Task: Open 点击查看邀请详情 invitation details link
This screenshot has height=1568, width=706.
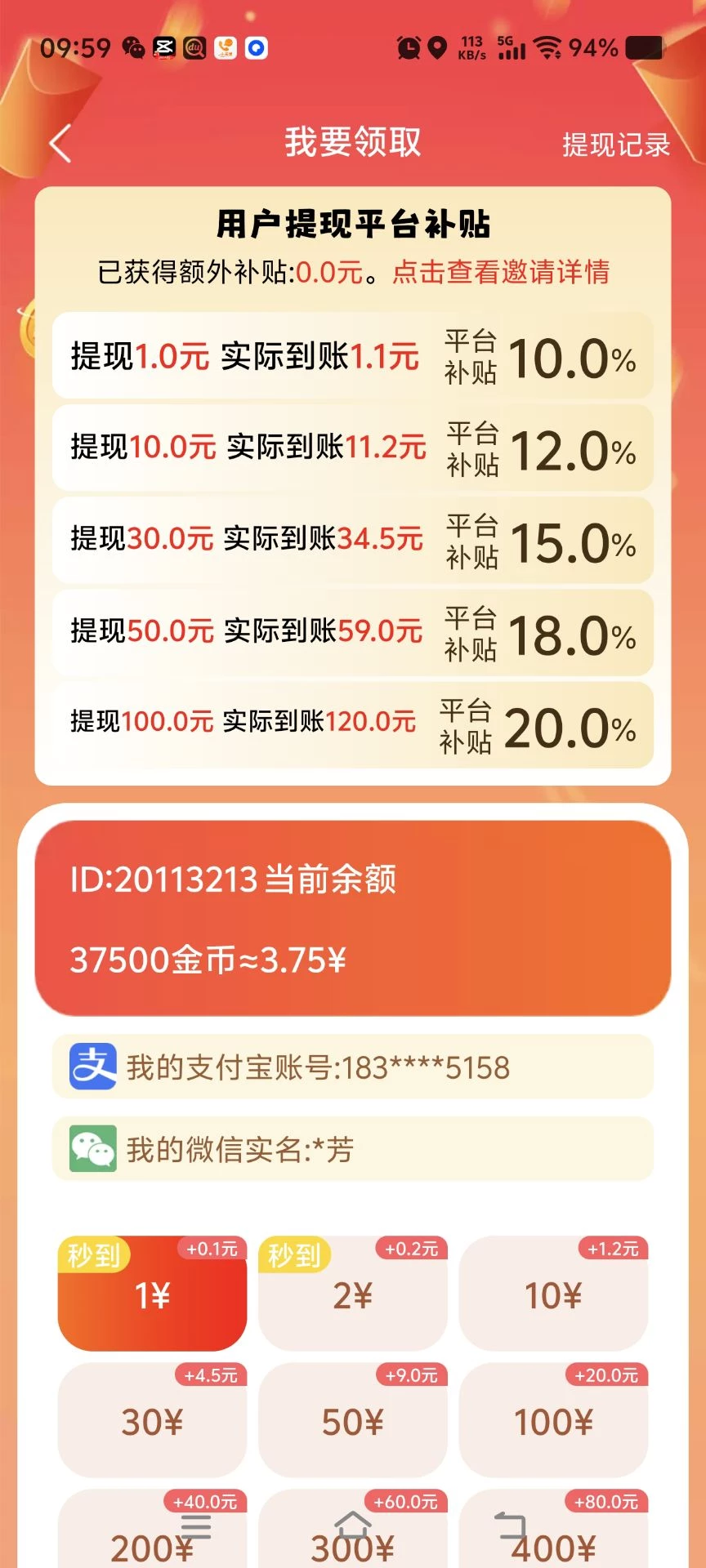Action: tap(500, 272)
